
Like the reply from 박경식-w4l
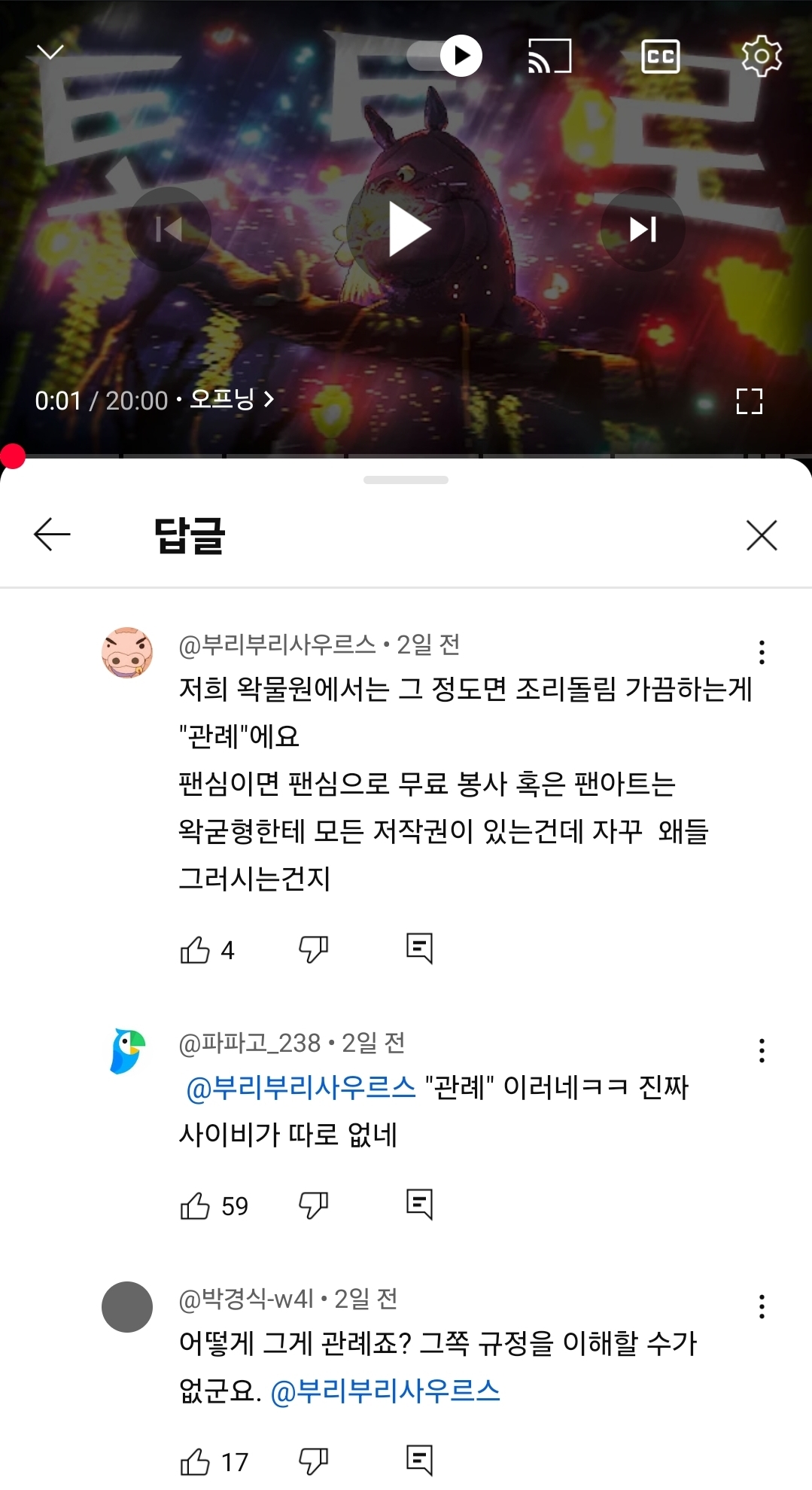click(x=195, y=1462)
